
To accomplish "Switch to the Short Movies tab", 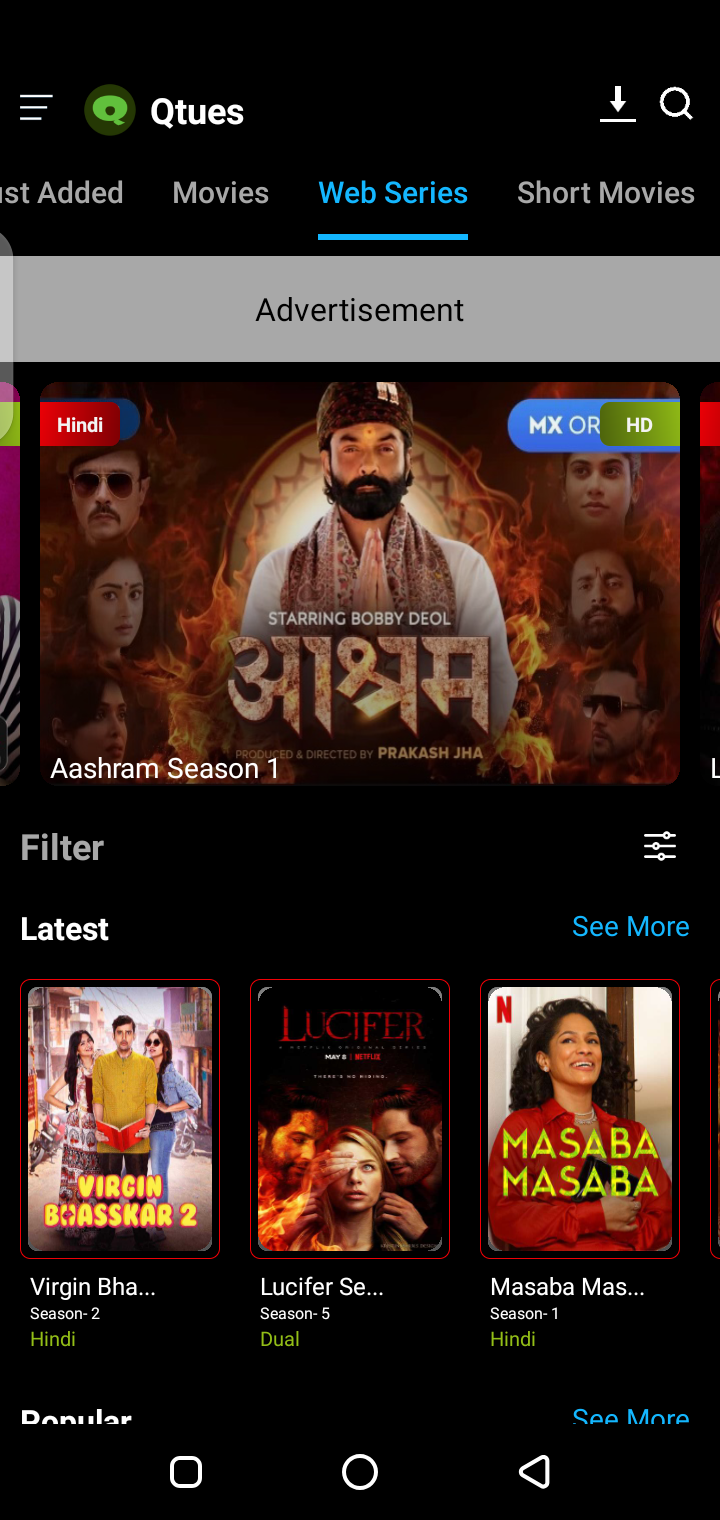I will click(605, 193).
